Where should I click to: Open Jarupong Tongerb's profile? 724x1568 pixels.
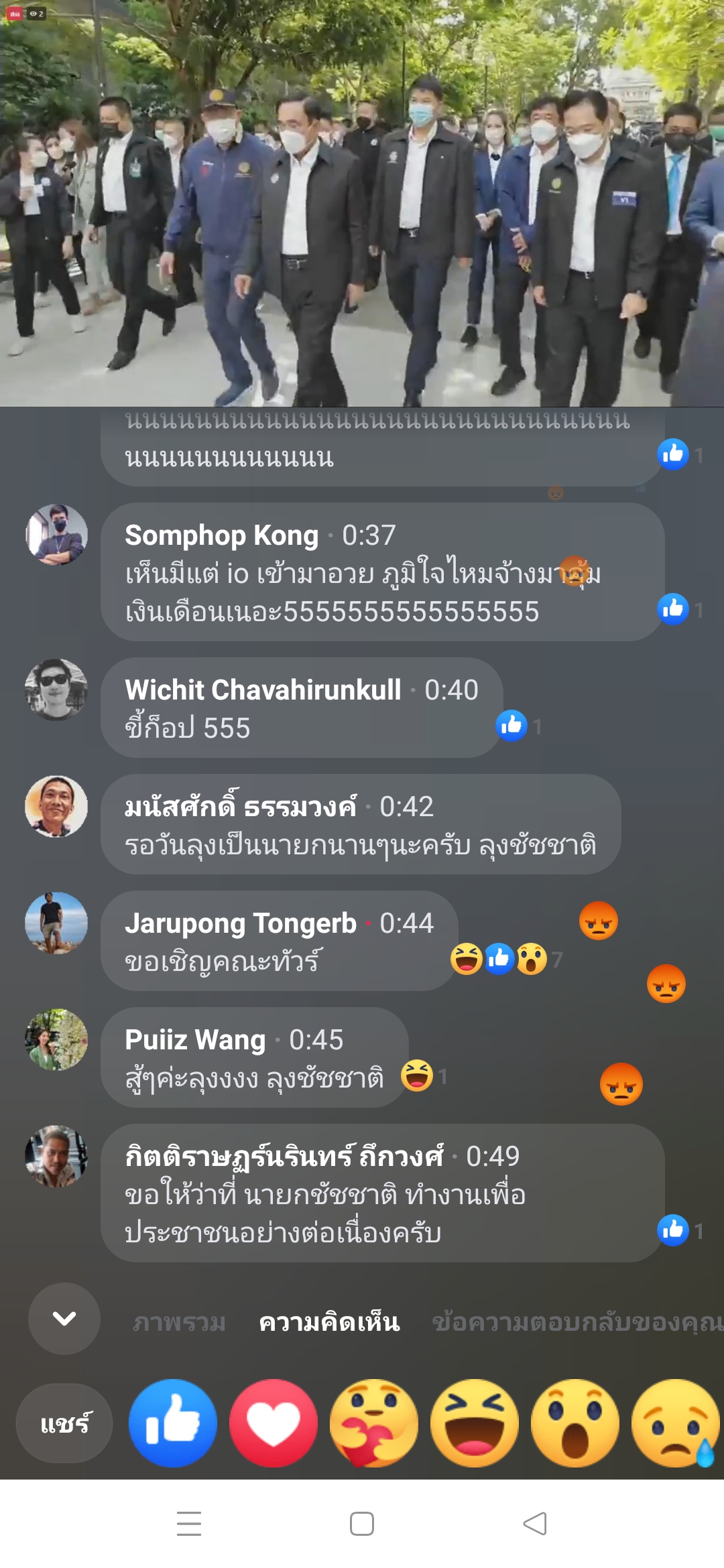(56, 923)
